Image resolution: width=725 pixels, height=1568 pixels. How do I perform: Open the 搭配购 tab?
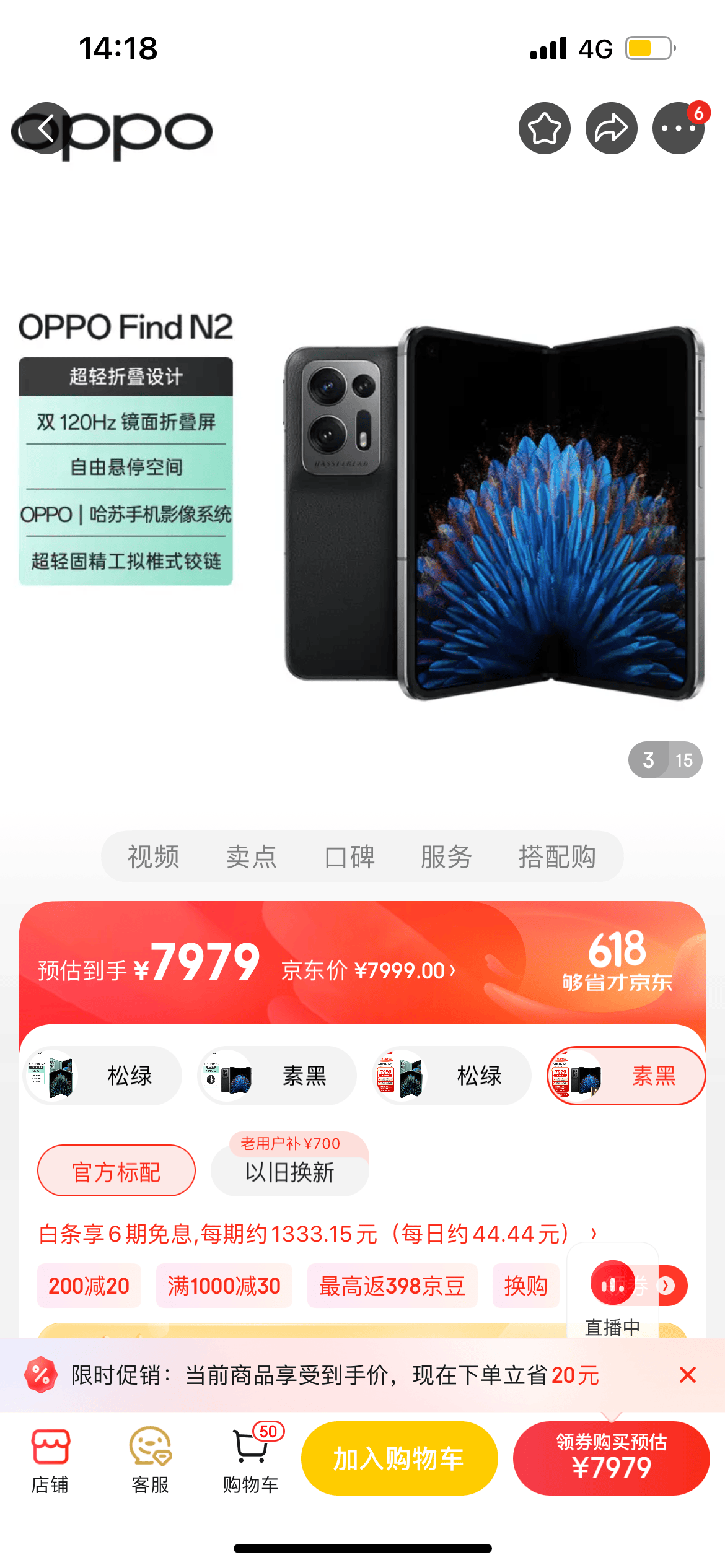coord(557,856)
